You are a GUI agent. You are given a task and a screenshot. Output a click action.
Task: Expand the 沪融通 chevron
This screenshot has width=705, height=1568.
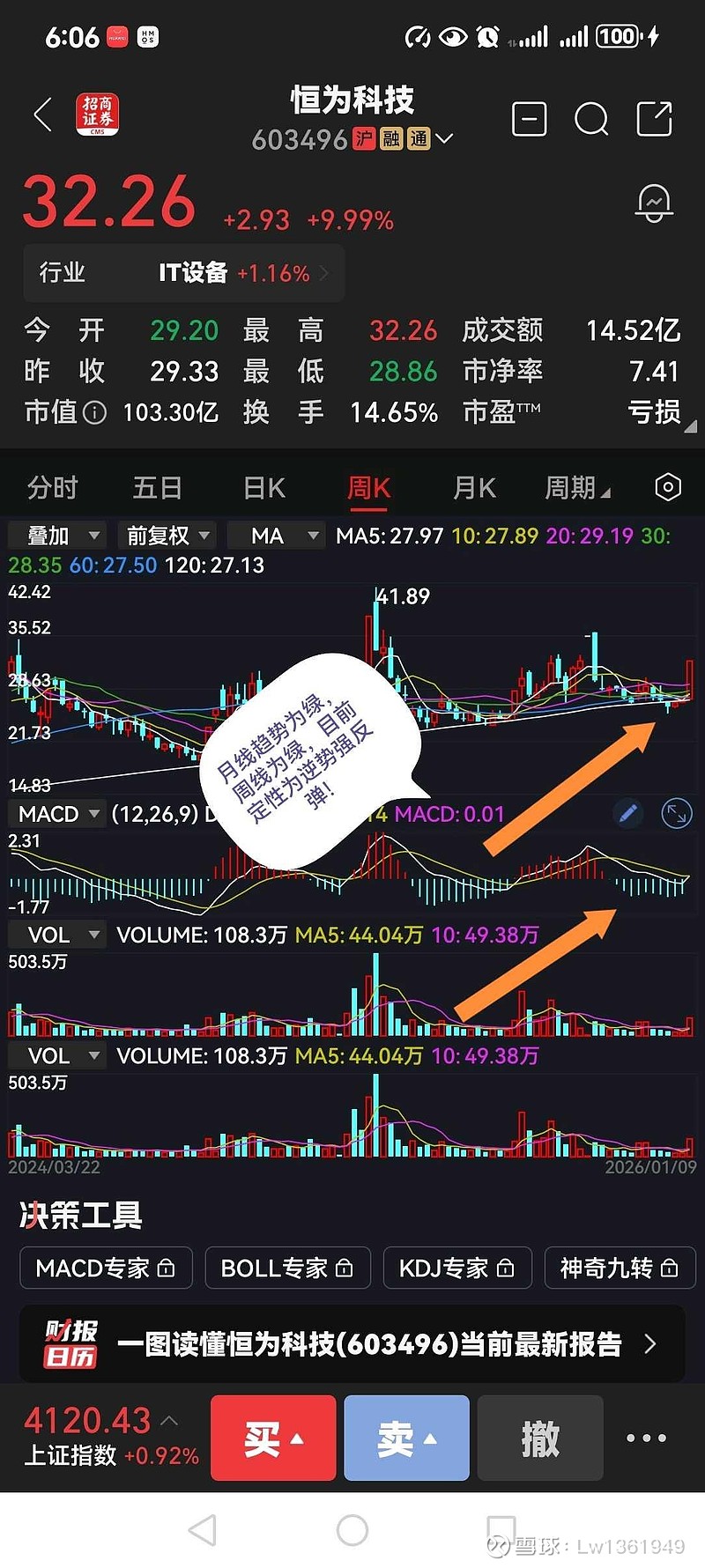(x=445, y=139)
